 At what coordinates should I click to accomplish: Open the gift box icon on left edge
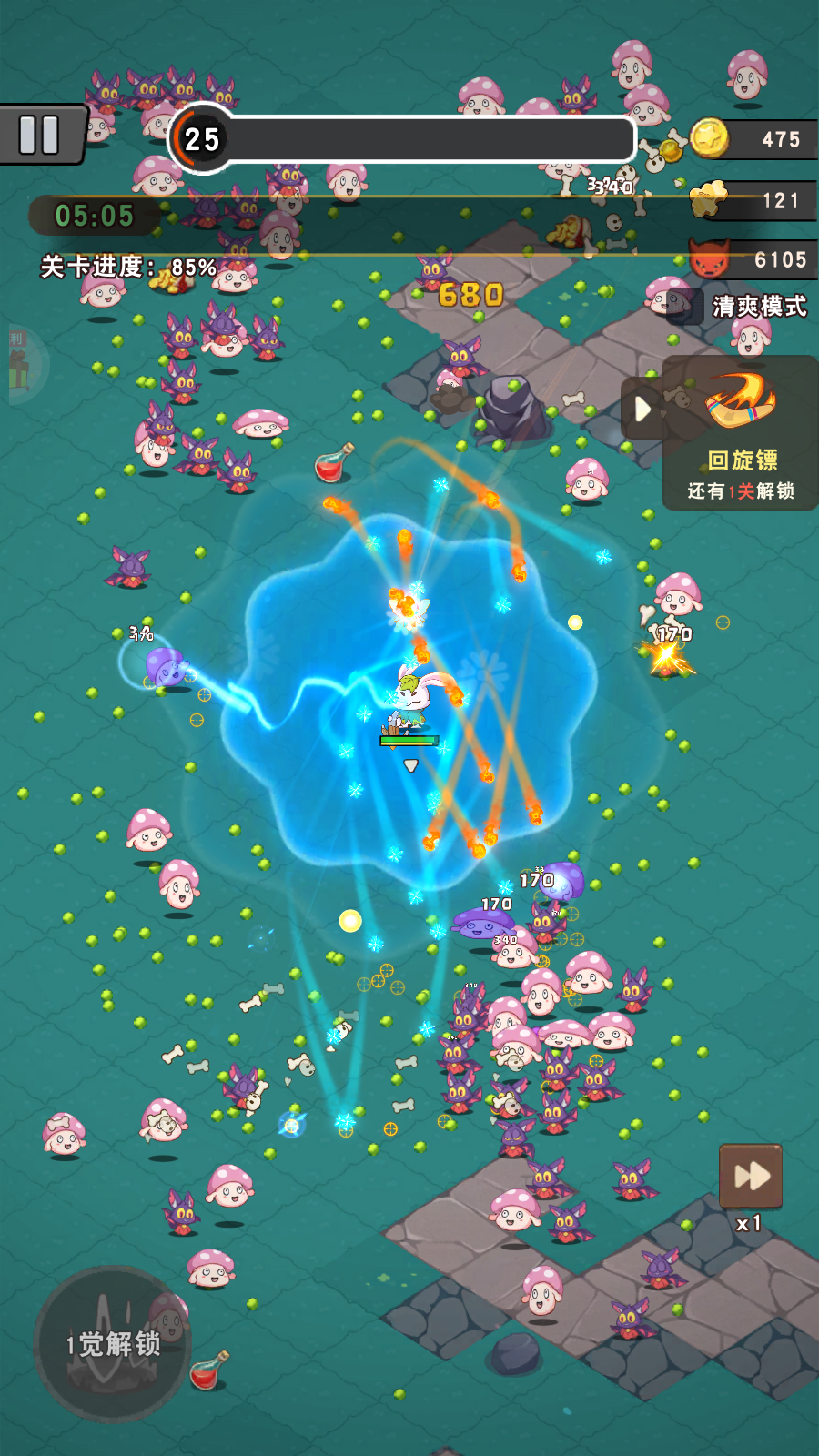[20, 364]
